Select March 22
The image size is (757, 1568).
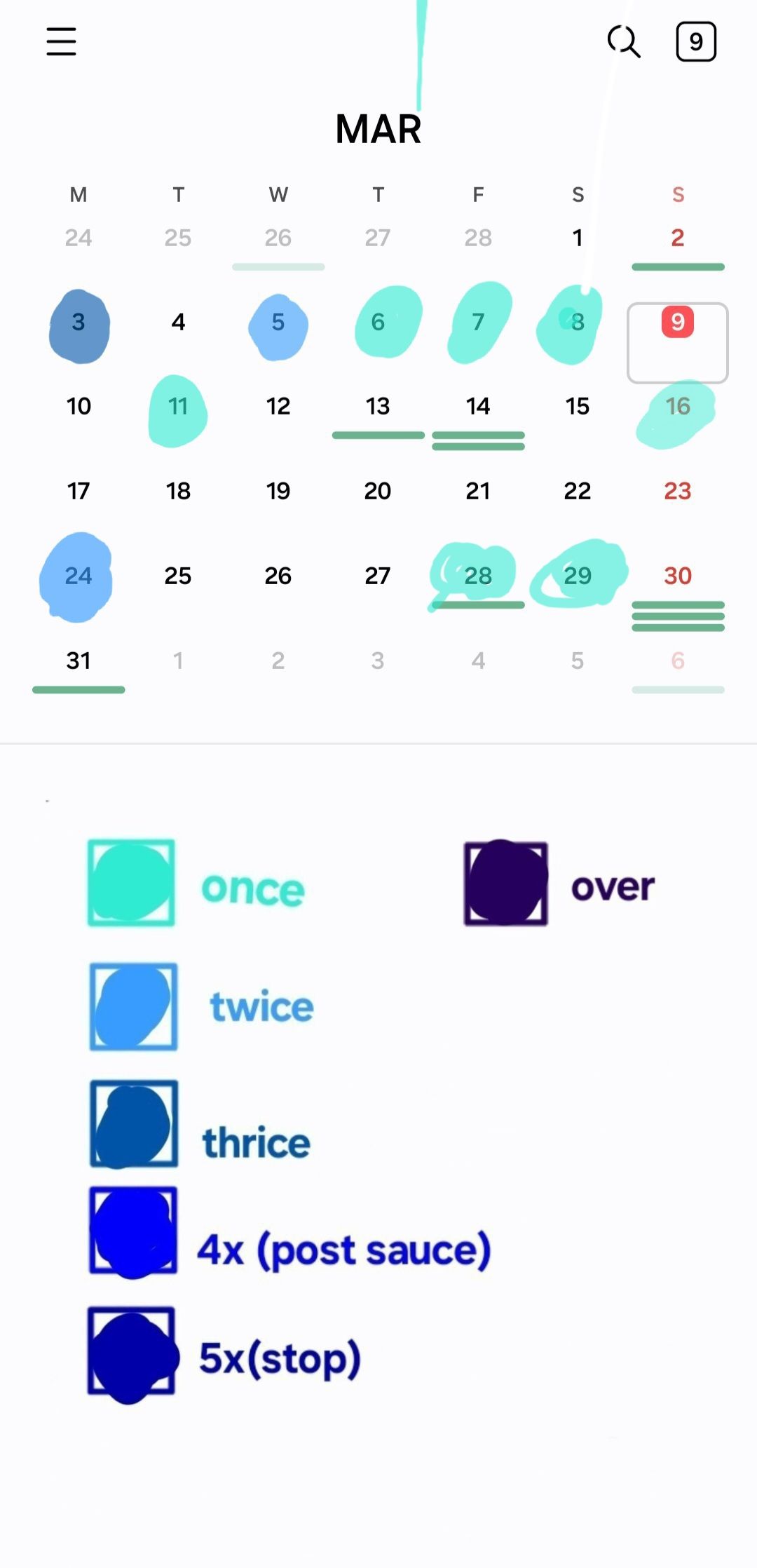(578, 491)
